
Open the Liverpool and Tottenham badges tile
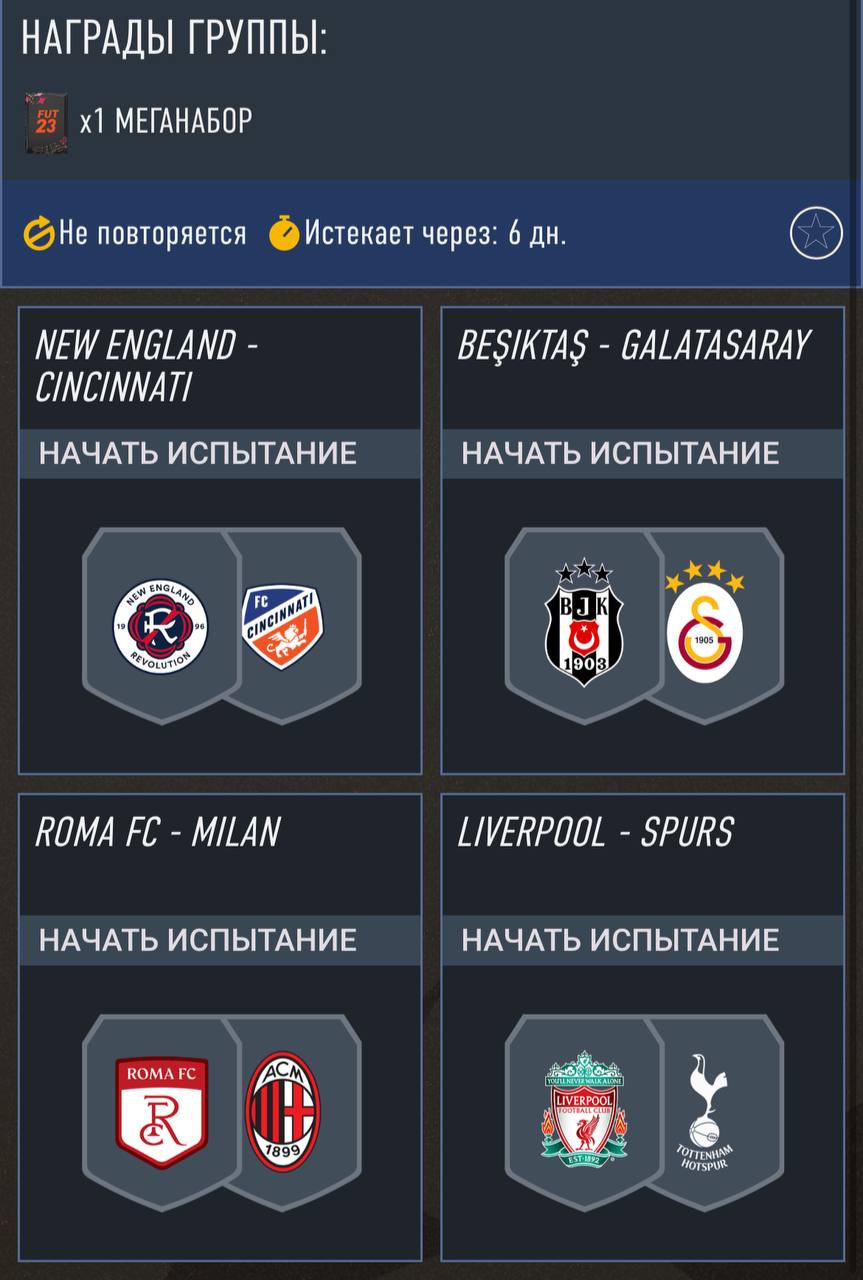tap(643, 1112)
